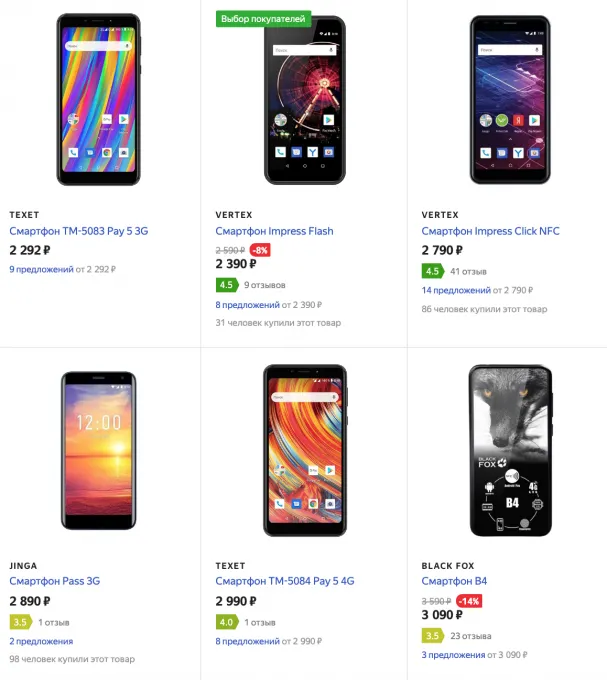View 3 предложения for Black Fox B4
The width and height of the screenshot is (607, 680).
tap(453, 655)
